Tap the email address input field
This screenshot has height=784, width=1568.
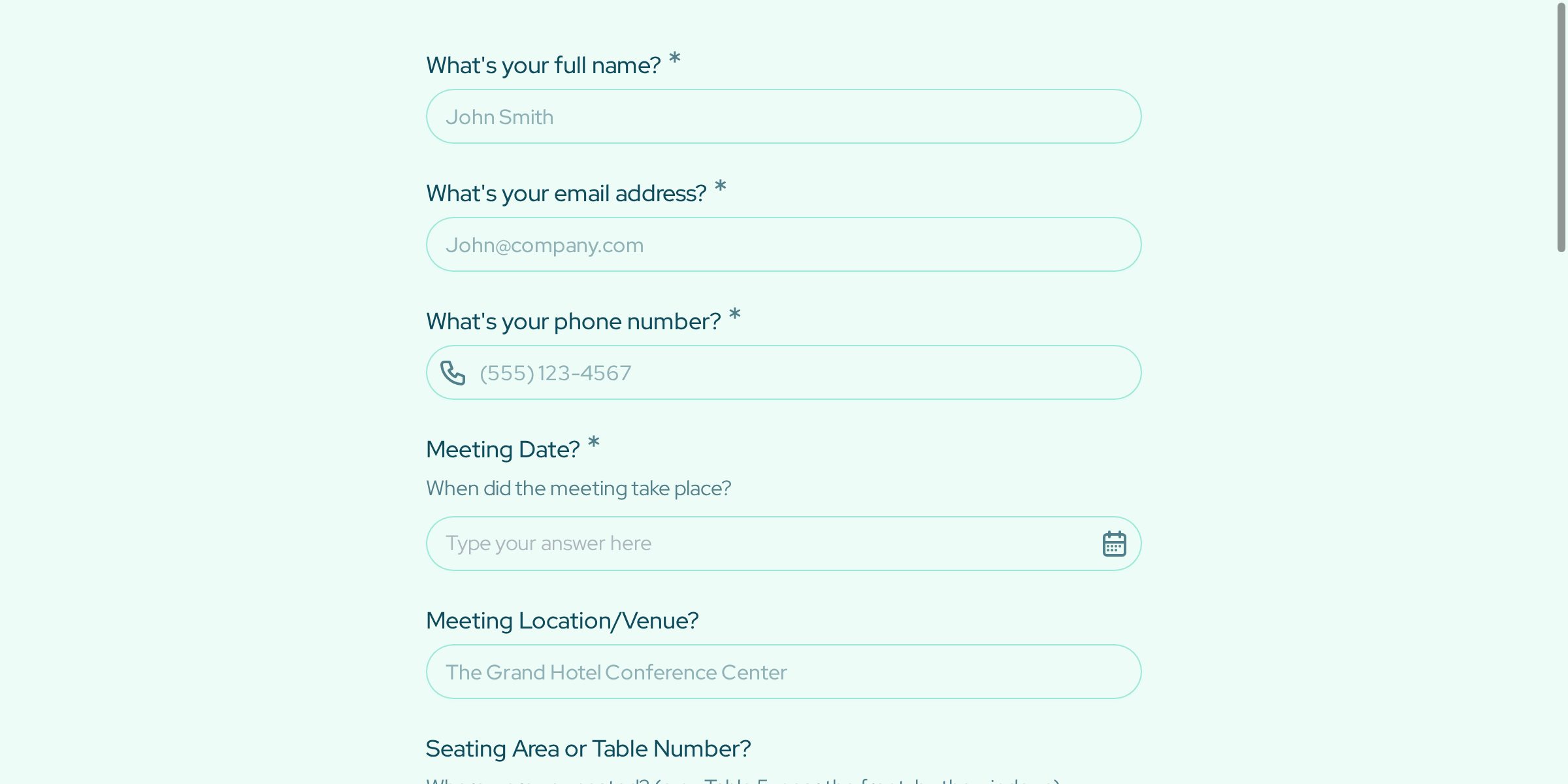[x=783, y=245]
